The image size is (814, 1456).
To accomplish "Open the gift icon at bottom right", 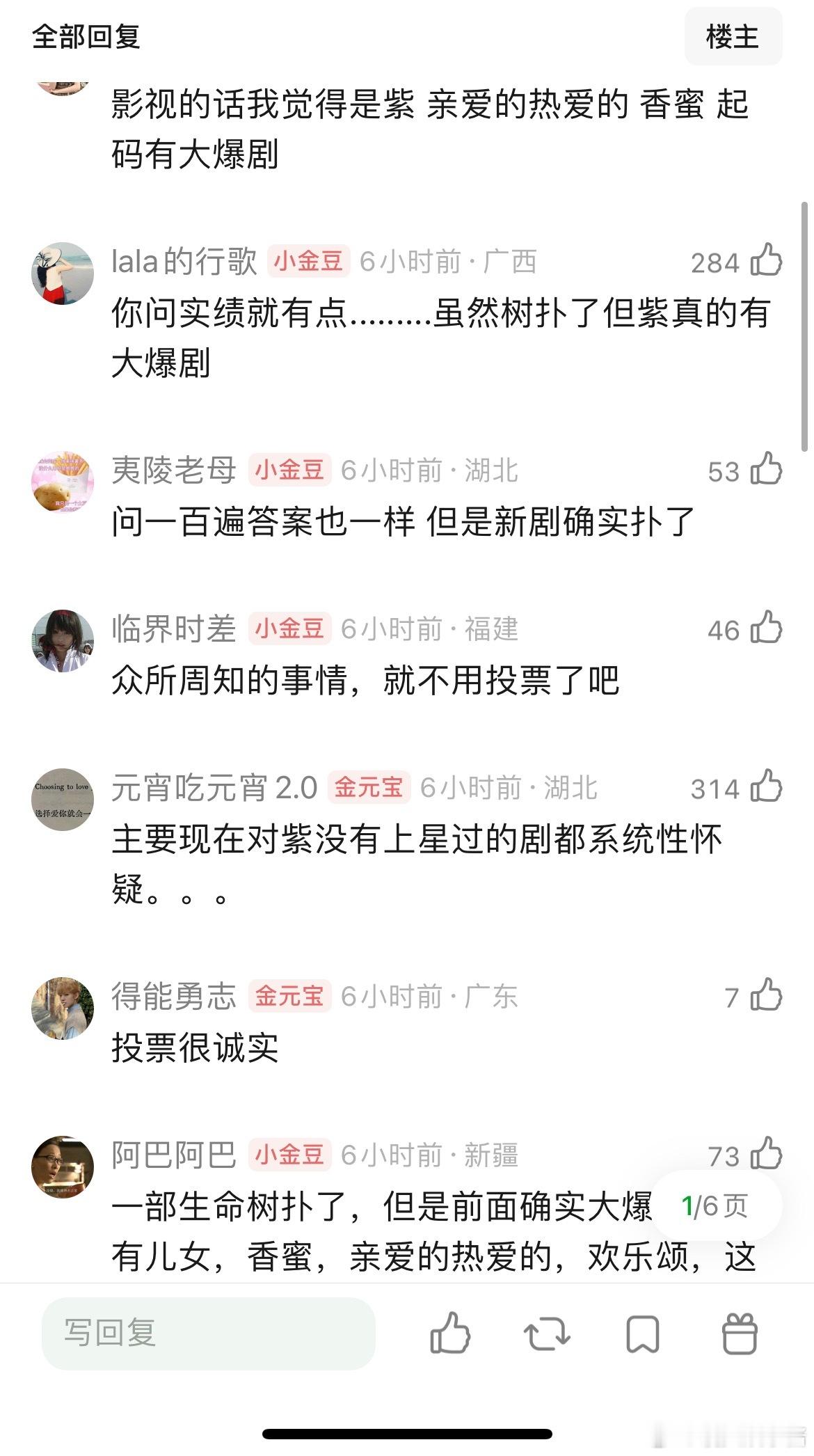I will click(740, 1334).
